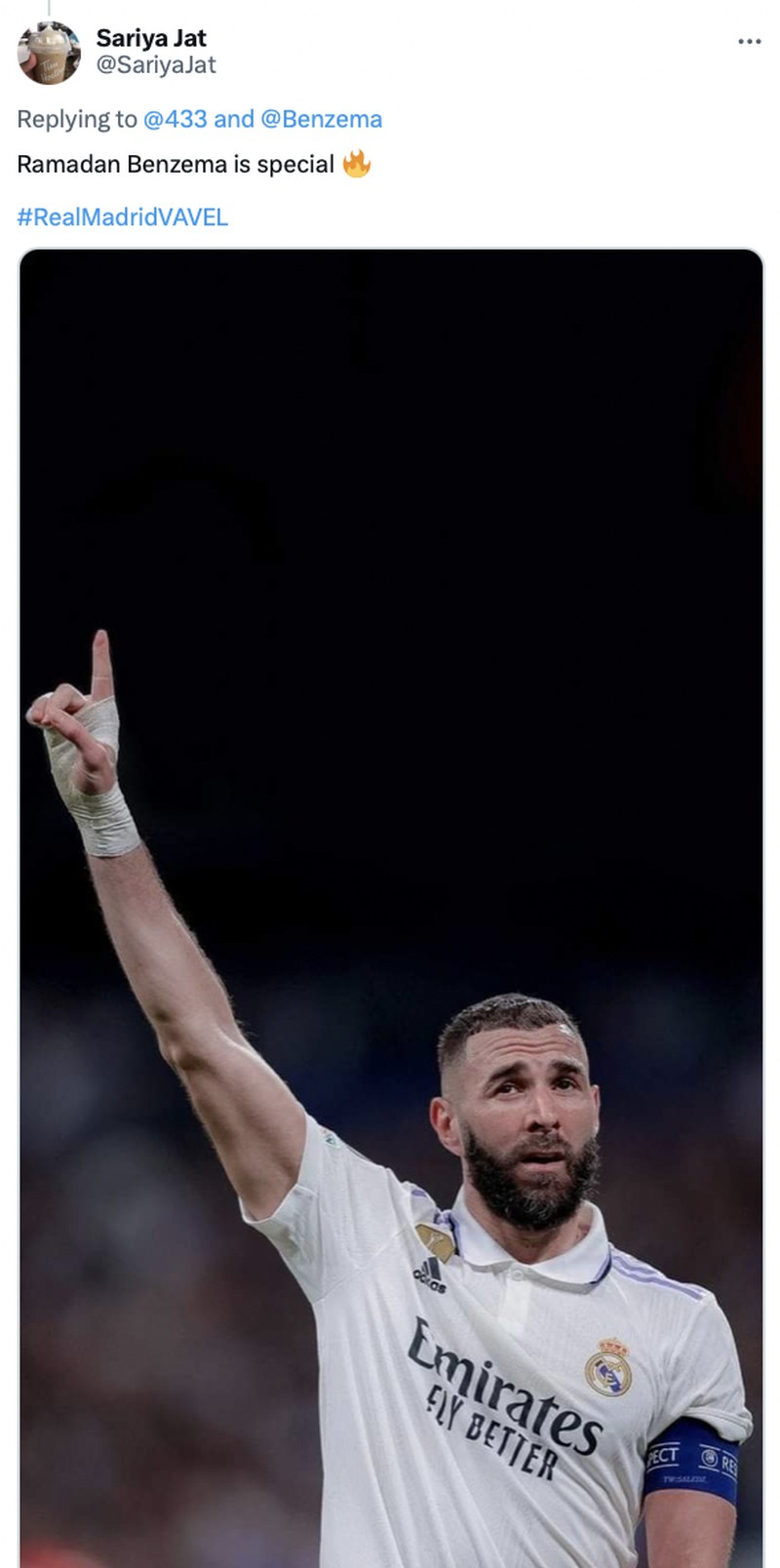Viewport: 780px width, 1568px height.
Task: Click the #RealMadridVAVEL hashtag
Action: coord(123,217)
